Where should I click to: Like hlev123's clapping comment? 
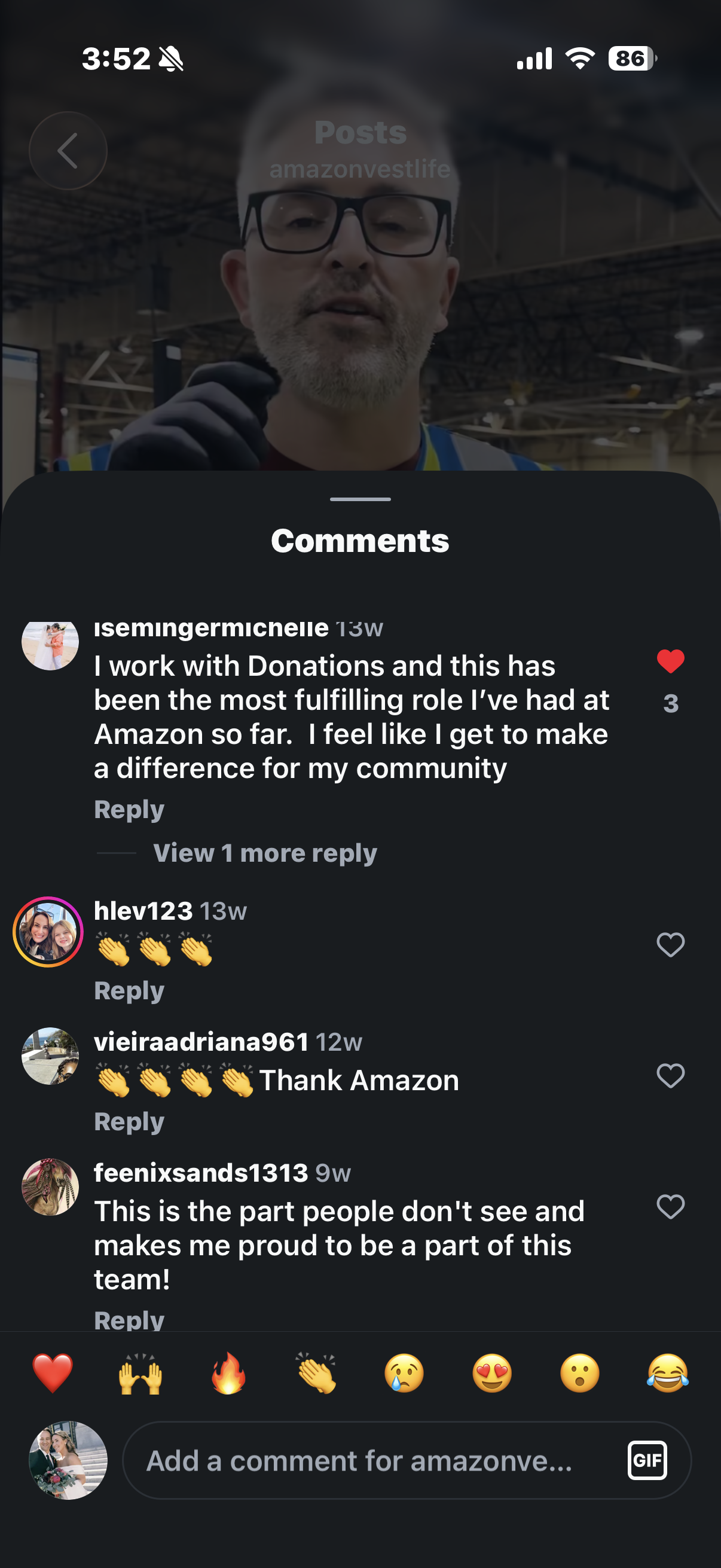[x=671, y=945]
